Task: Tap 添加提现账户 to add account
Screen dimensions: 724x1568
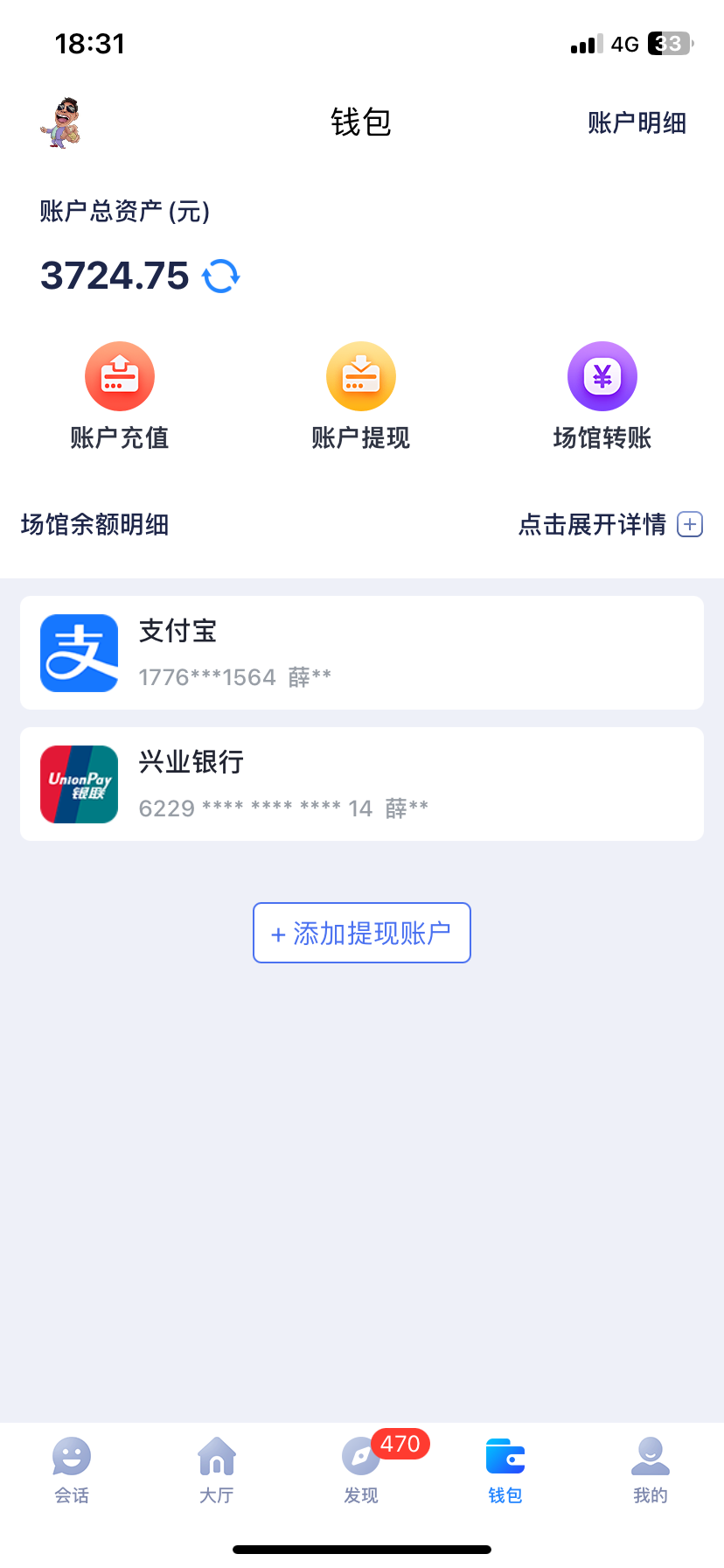Action: pyautogui.click(x=362, y=933)
